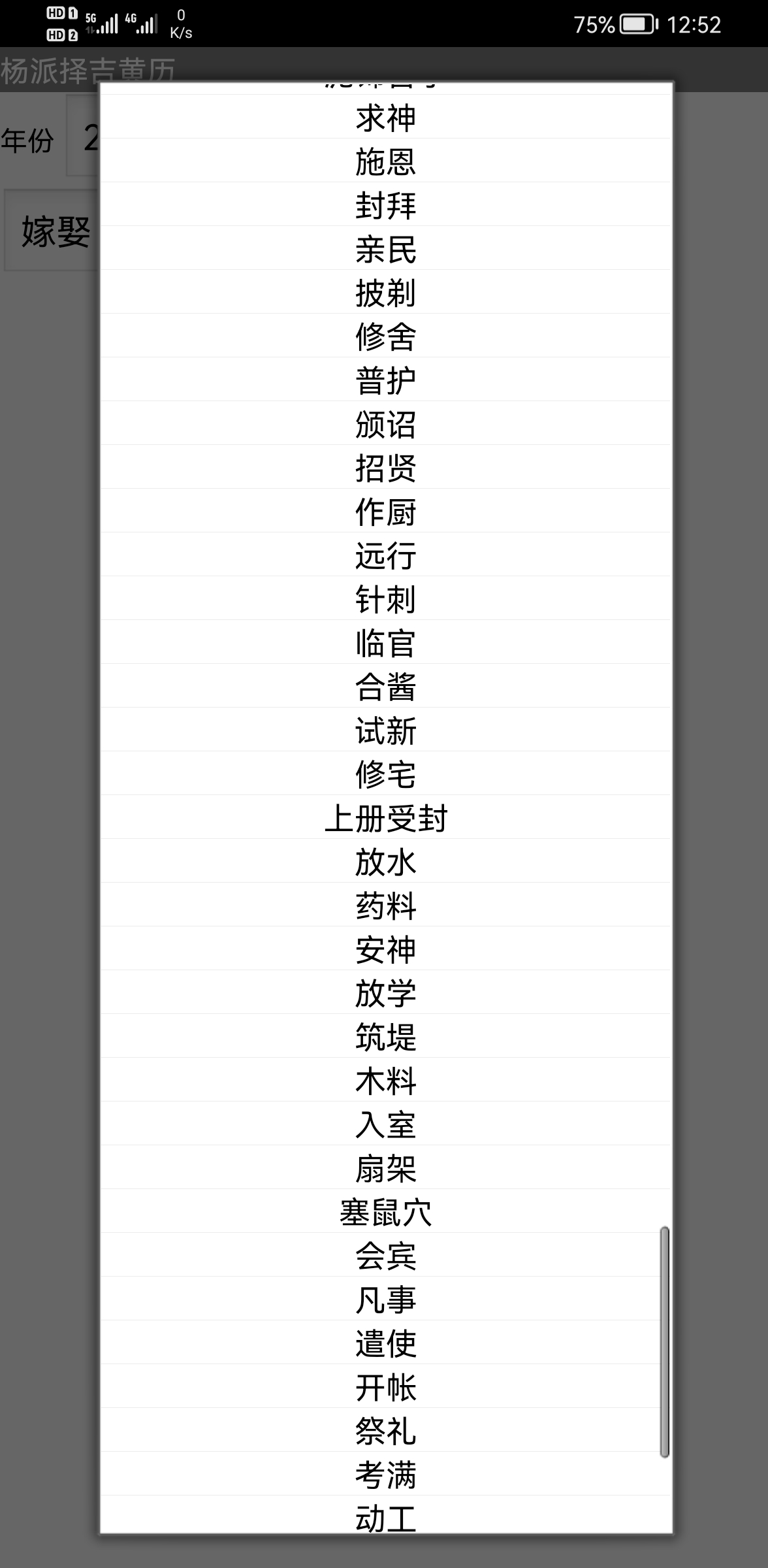
Task: Select 放水 from the options
Action: 385,862
